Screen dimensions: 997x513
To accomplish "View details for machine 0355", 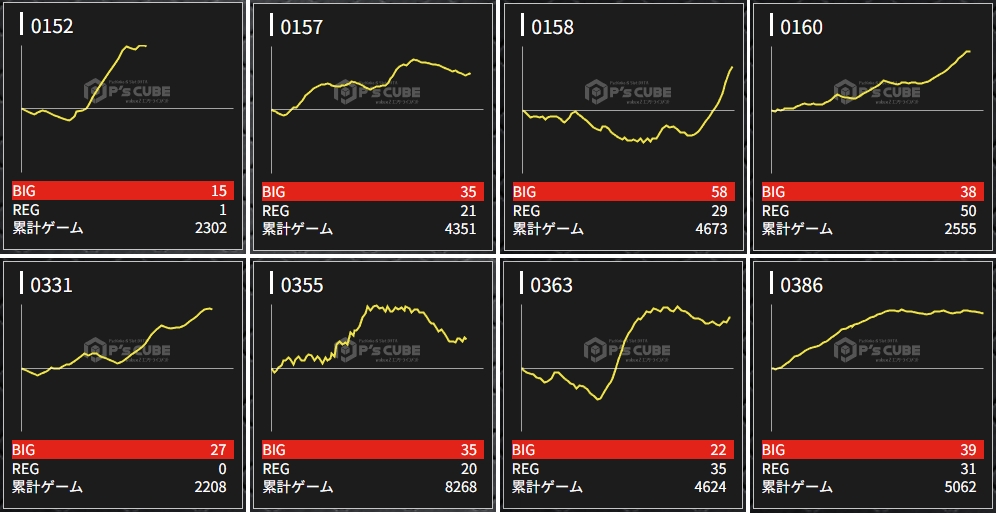I will coord(372,385).
